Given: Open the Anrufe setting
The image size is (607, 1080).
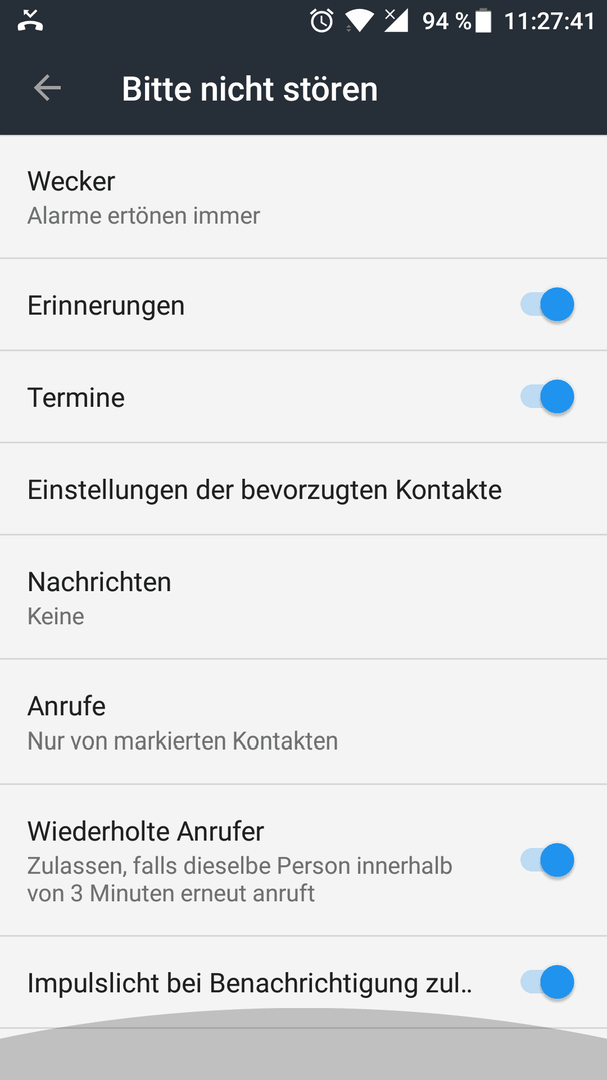Looking at the screenshot, I should (303, 722).
